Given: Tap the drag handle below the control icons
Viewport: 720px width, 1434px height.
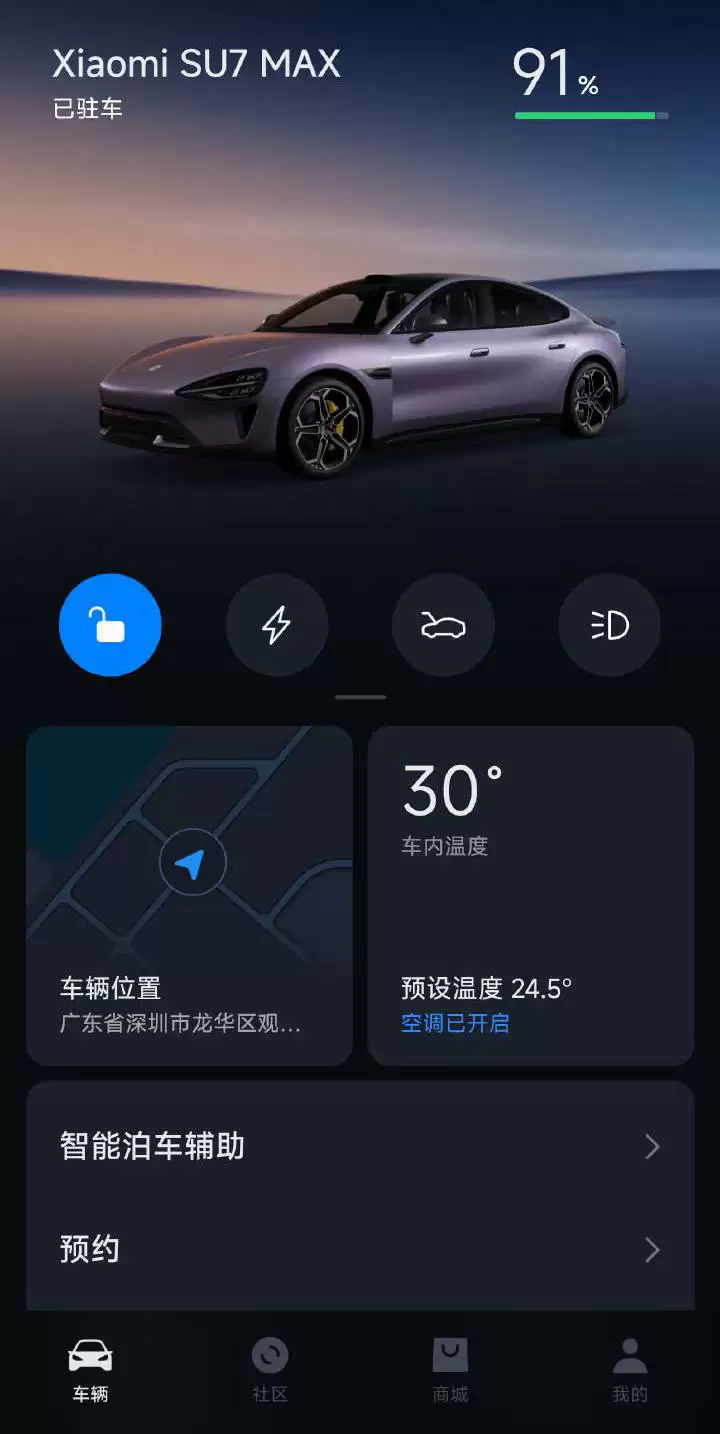Looking at the screenshot, I should (x=360, y=696).
